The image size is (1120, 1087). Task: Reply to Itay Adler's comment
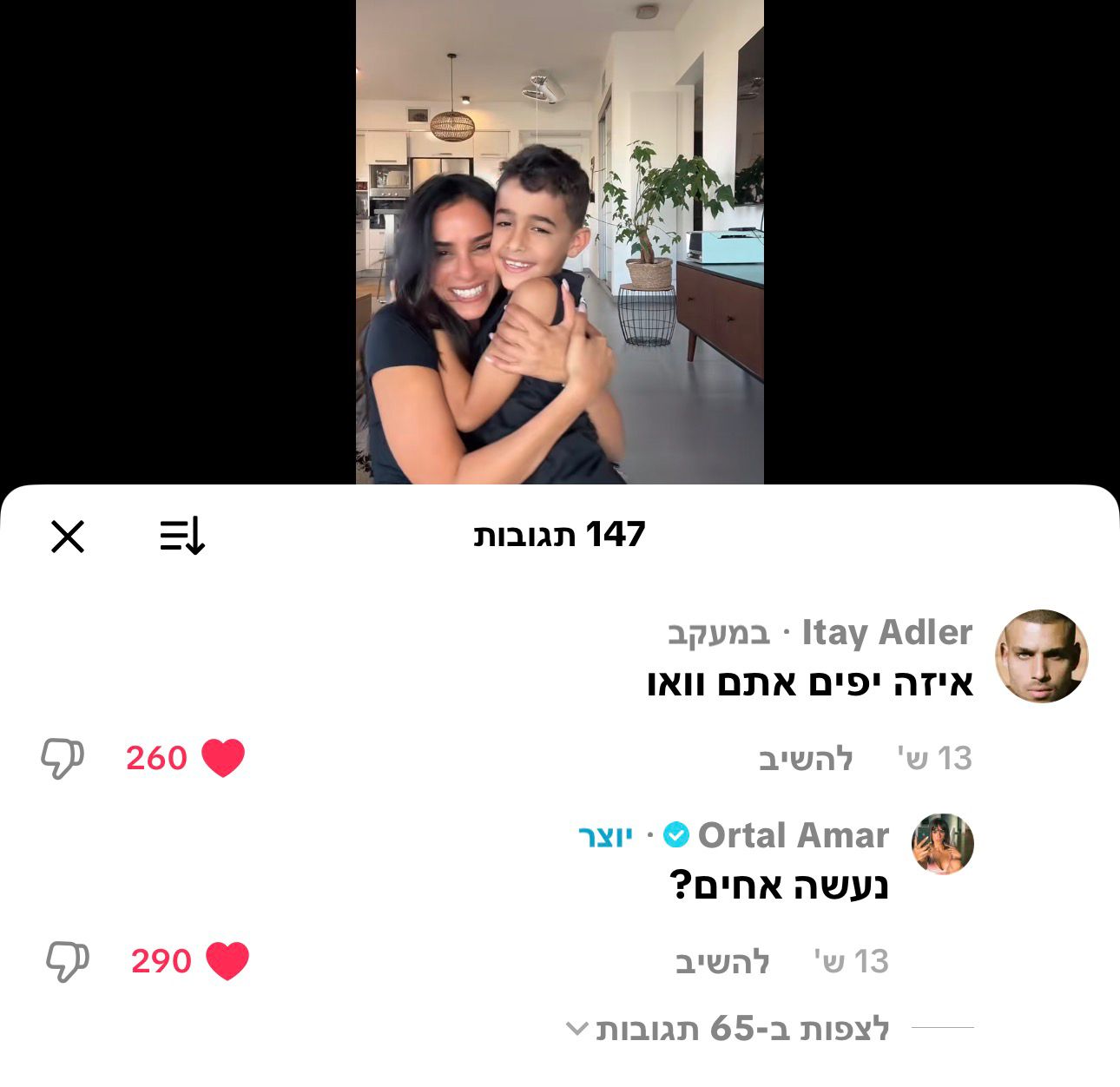pyautogui.click(x=806, y=759)
